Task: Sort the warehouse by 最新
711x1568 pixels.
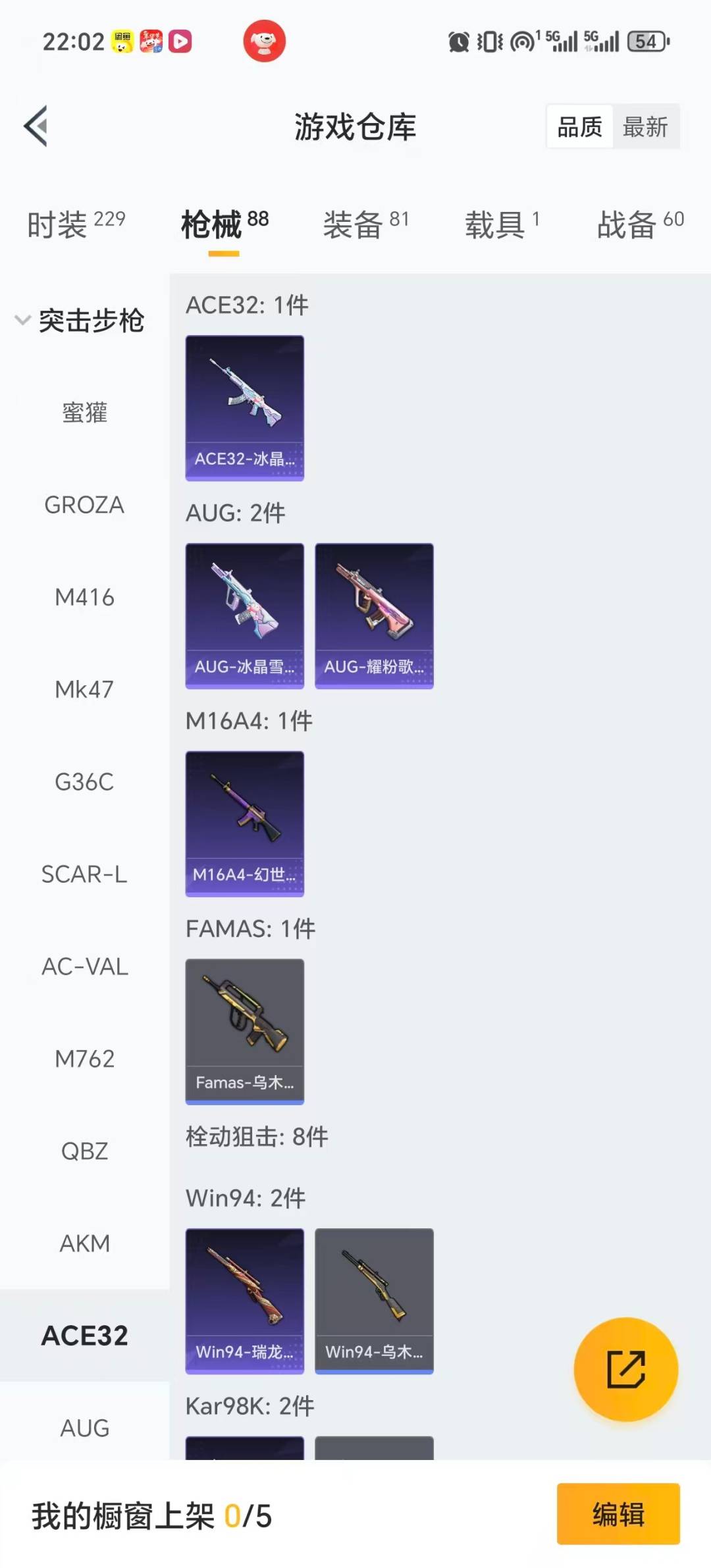Action: (645, 126)
